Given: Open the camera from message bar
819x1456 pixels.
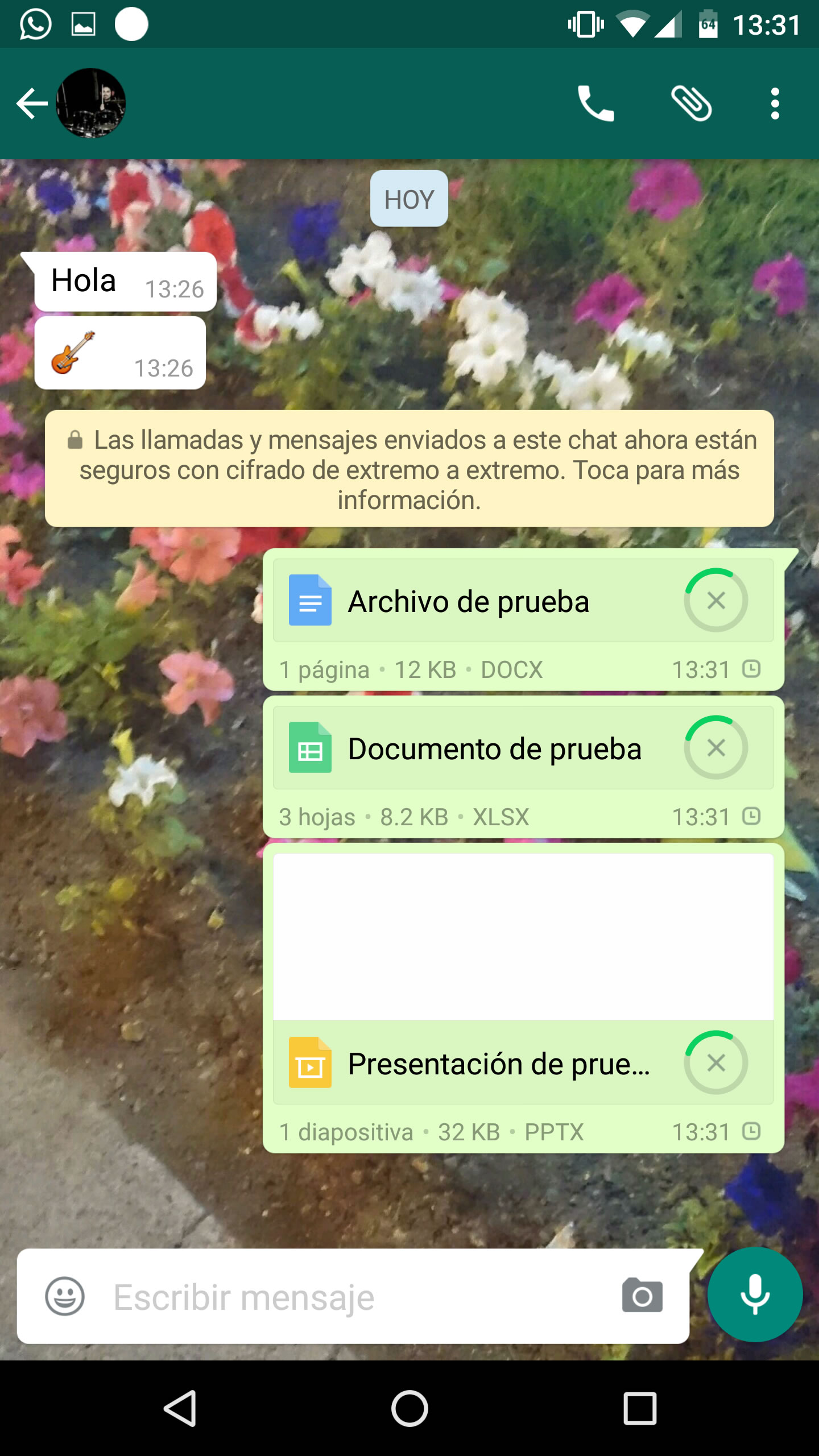Looking at the screenshot, I should point(642,1296).
